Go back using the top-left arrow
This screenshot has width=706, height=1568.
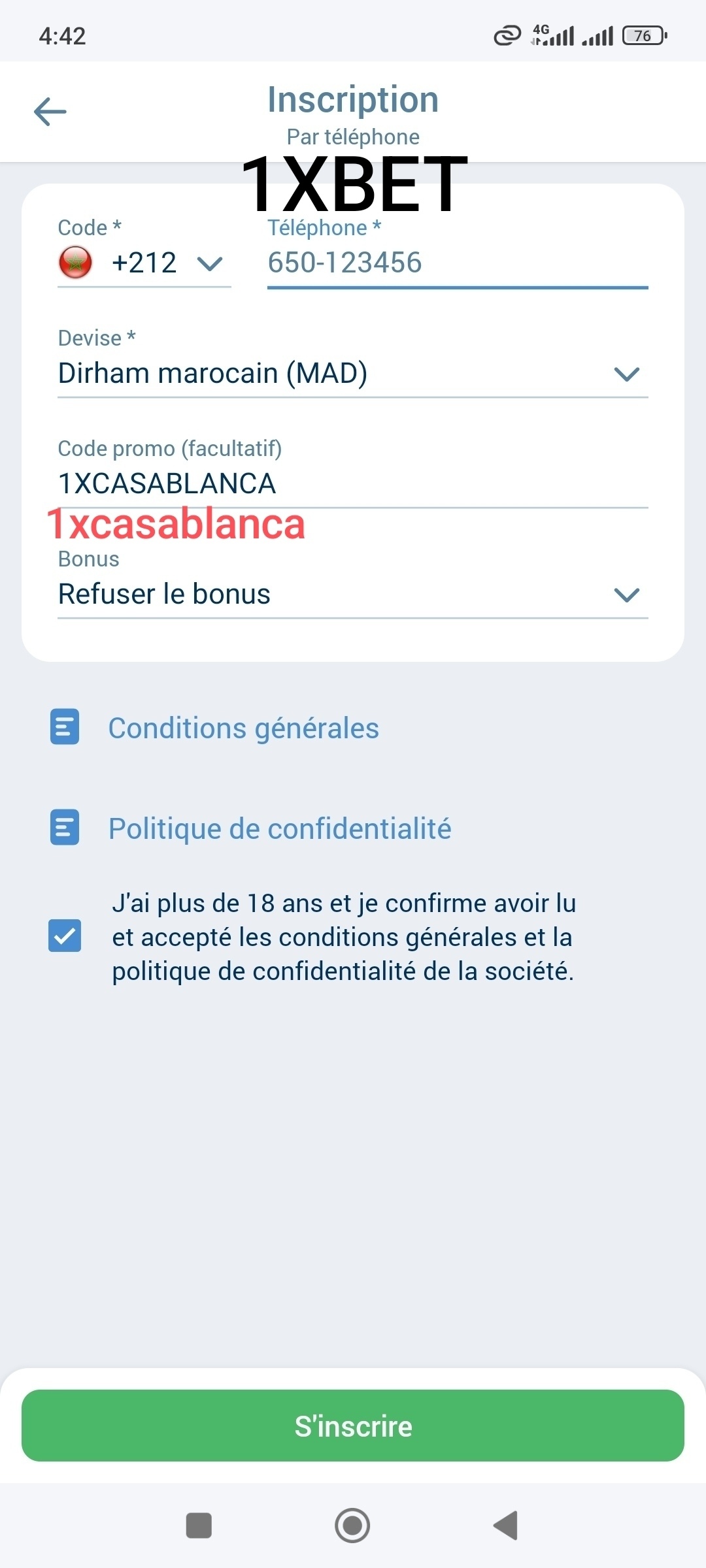point(50,111)
